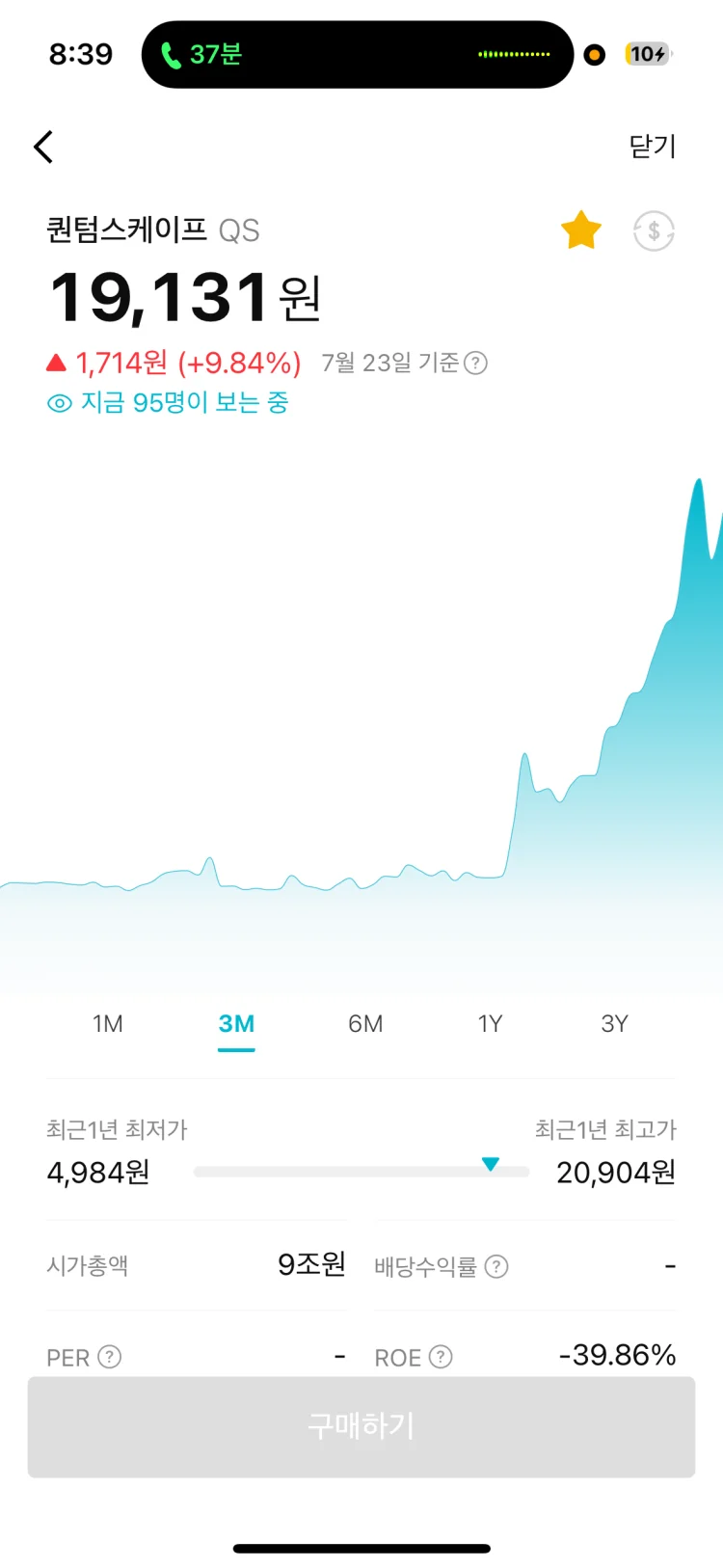Open the ROE help icon
The height and width of the screenshot is (1568, 723).
click(x=441, y=1358)
